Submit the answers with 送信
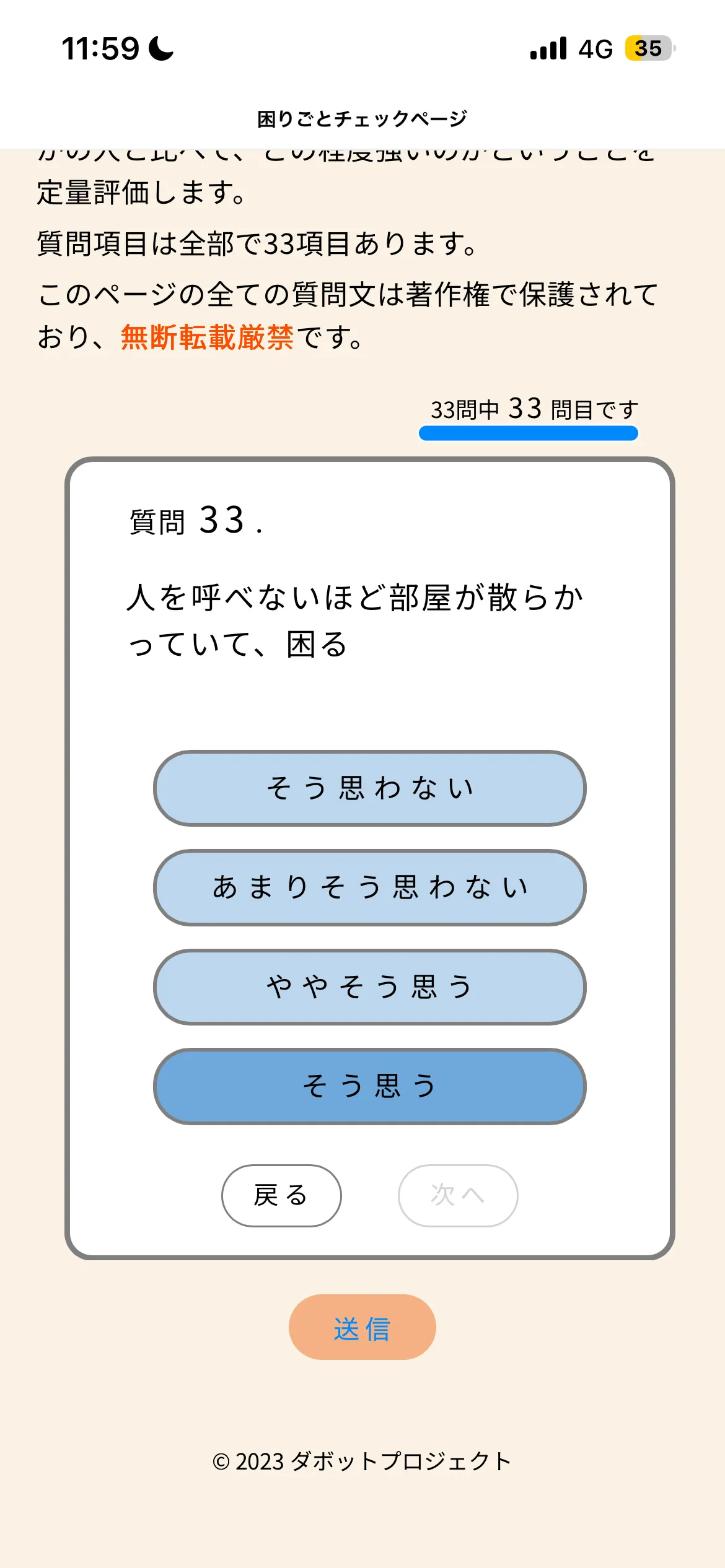Image resolution: width=725 pixels, height=1568 pixels. (x=362, y=1327)
